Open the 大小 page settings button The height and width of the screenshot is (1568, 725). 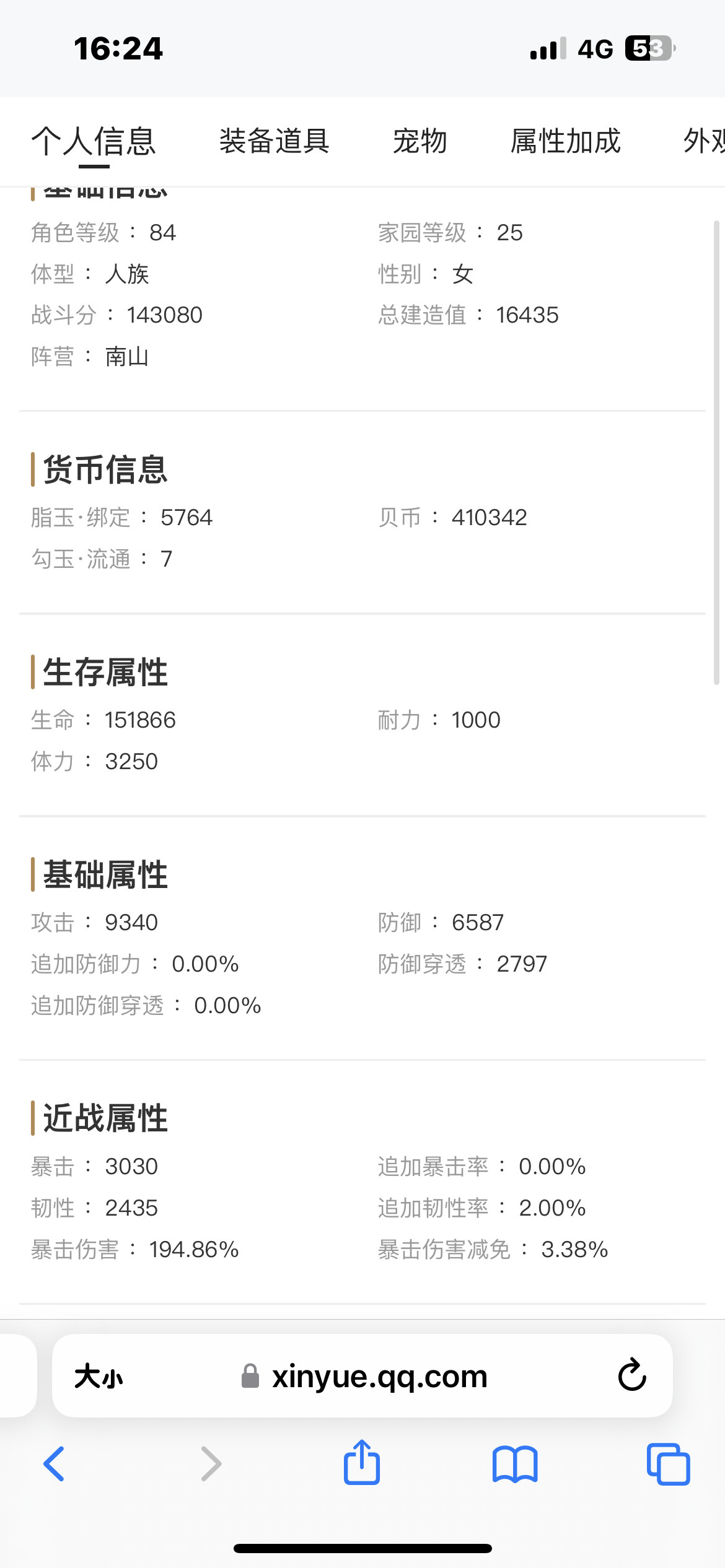(x=98, y=1377)
